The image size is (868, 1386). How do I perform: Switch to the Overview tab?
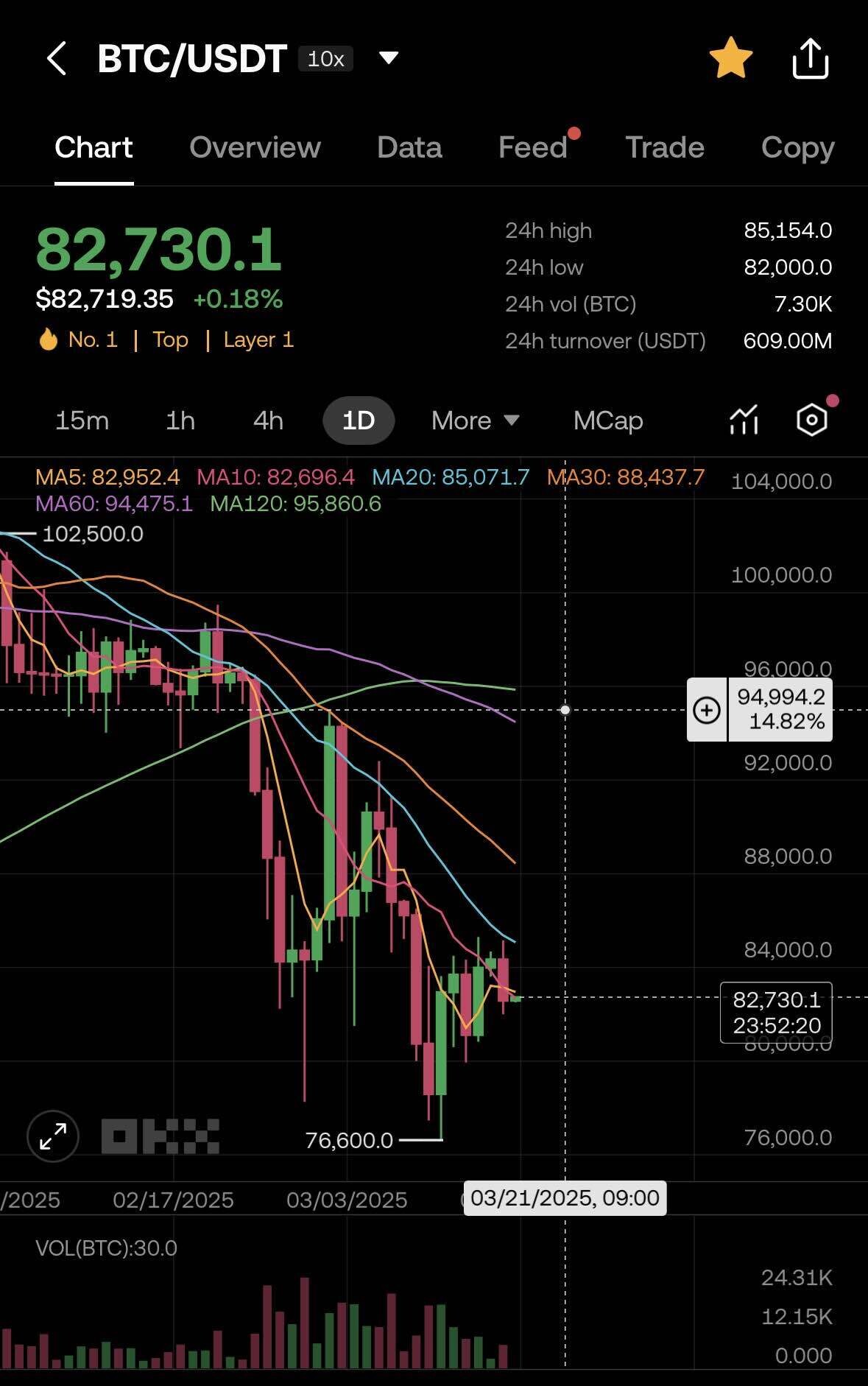[255, 147]
